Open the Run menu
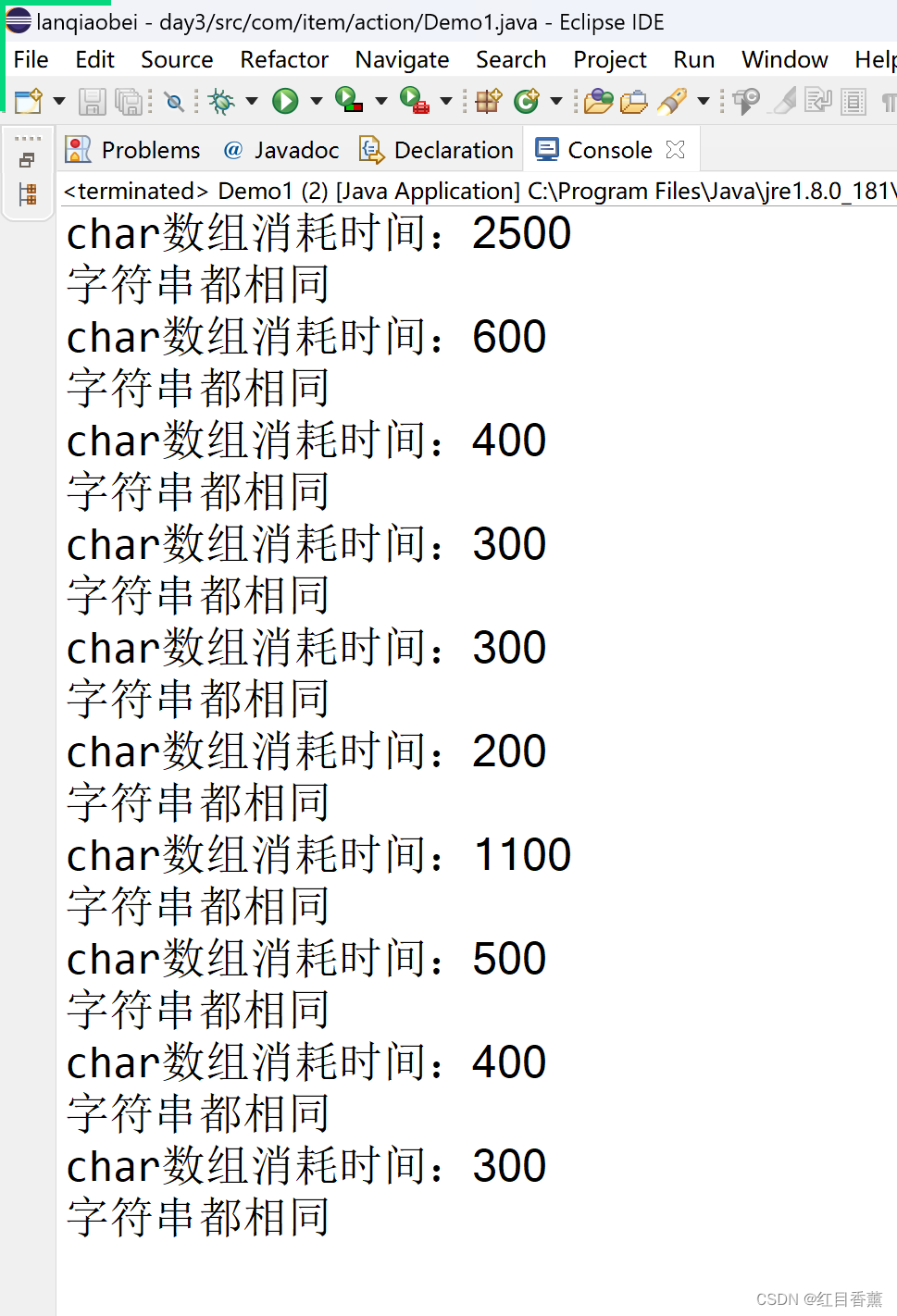The height and width of the screenshot is (1316, 897). [693, 60]
